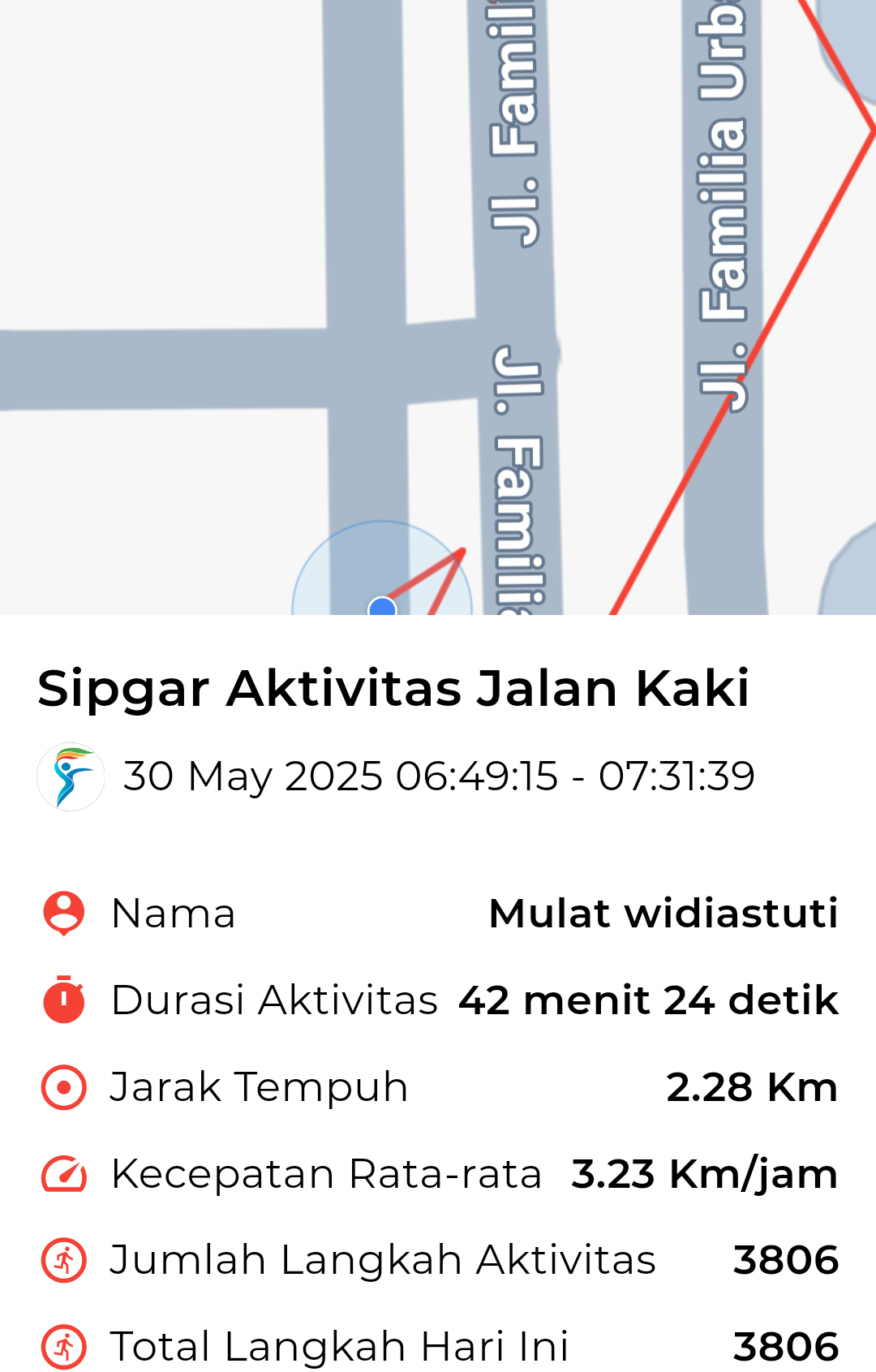Click the target icon beside Jarak Tempuh
Image resolution: width=876 pixels, height=1372 pixels.
63,1086
